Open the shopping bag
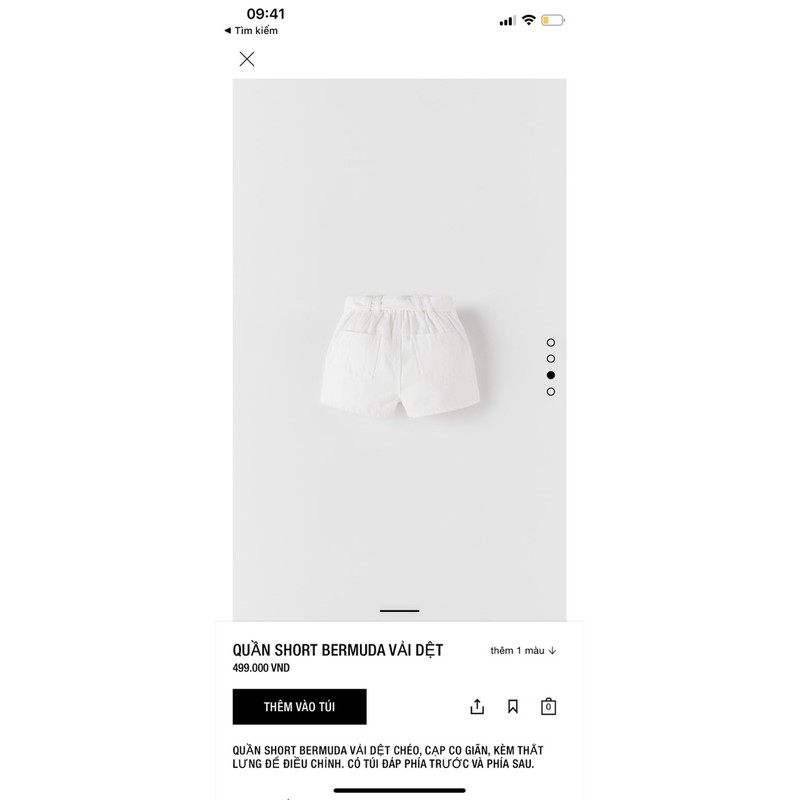The width and height of the screenshot is (800, 800). point(548,706)
